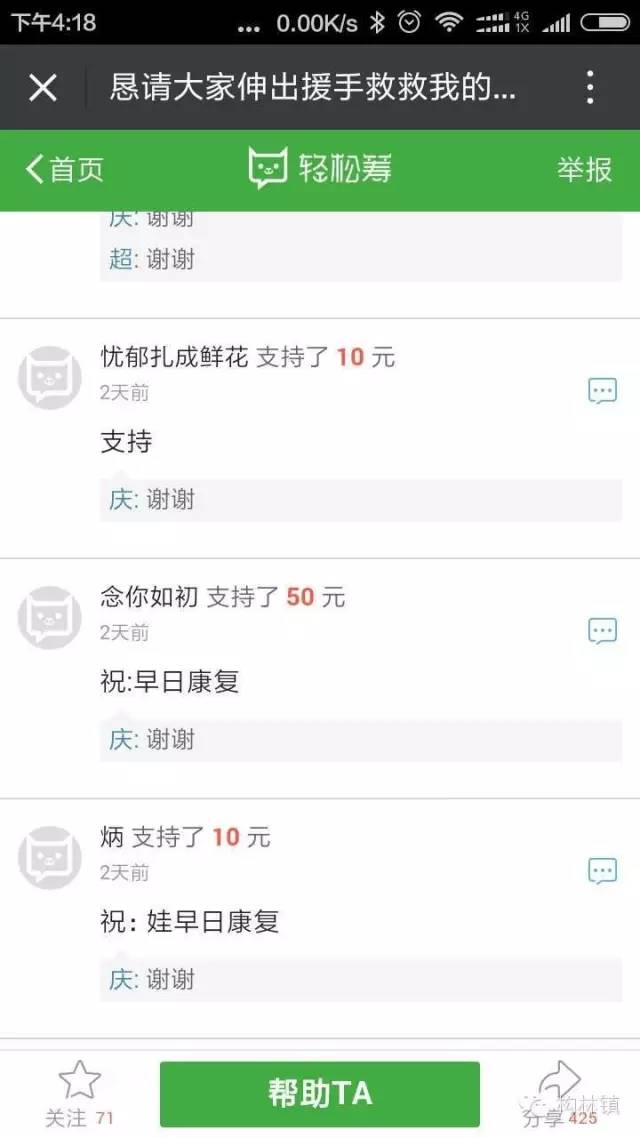Tap 帮助TA to donate
The image size is (640, 1138).
click(320, 1093)
